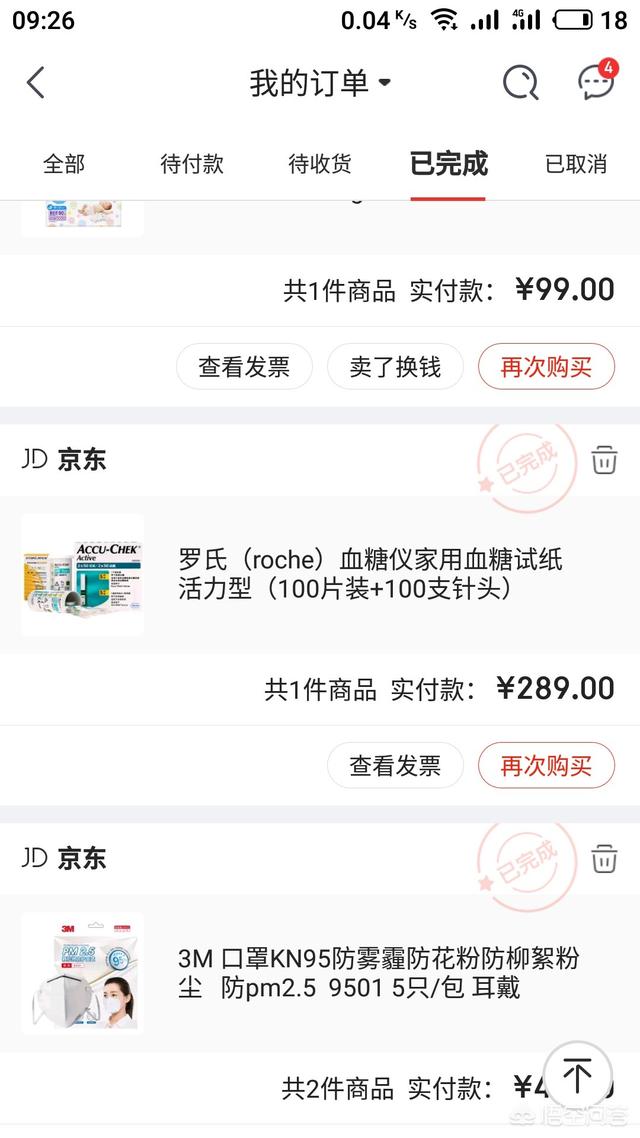This screenshot has height=1138, width=640.
Task: Open 罗氏 血糖仪 order details
Action: click(x=370, y=574)
